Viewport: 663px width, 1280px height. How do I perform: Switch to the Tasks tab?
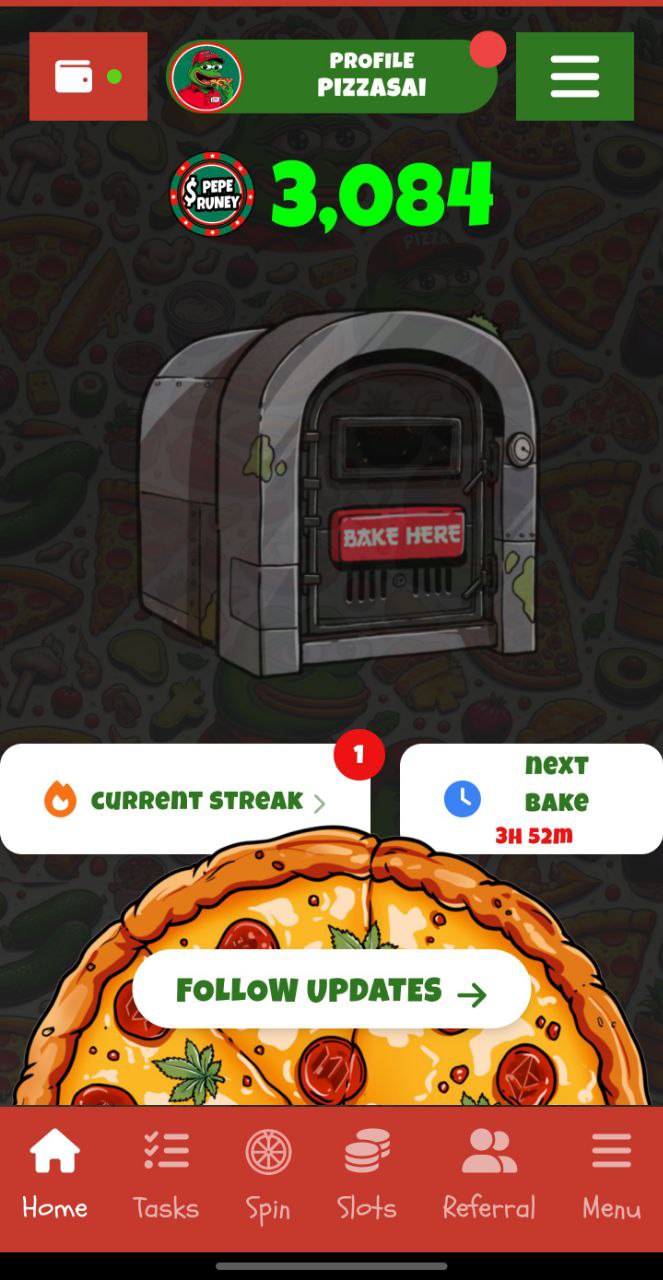(166, 1176)
